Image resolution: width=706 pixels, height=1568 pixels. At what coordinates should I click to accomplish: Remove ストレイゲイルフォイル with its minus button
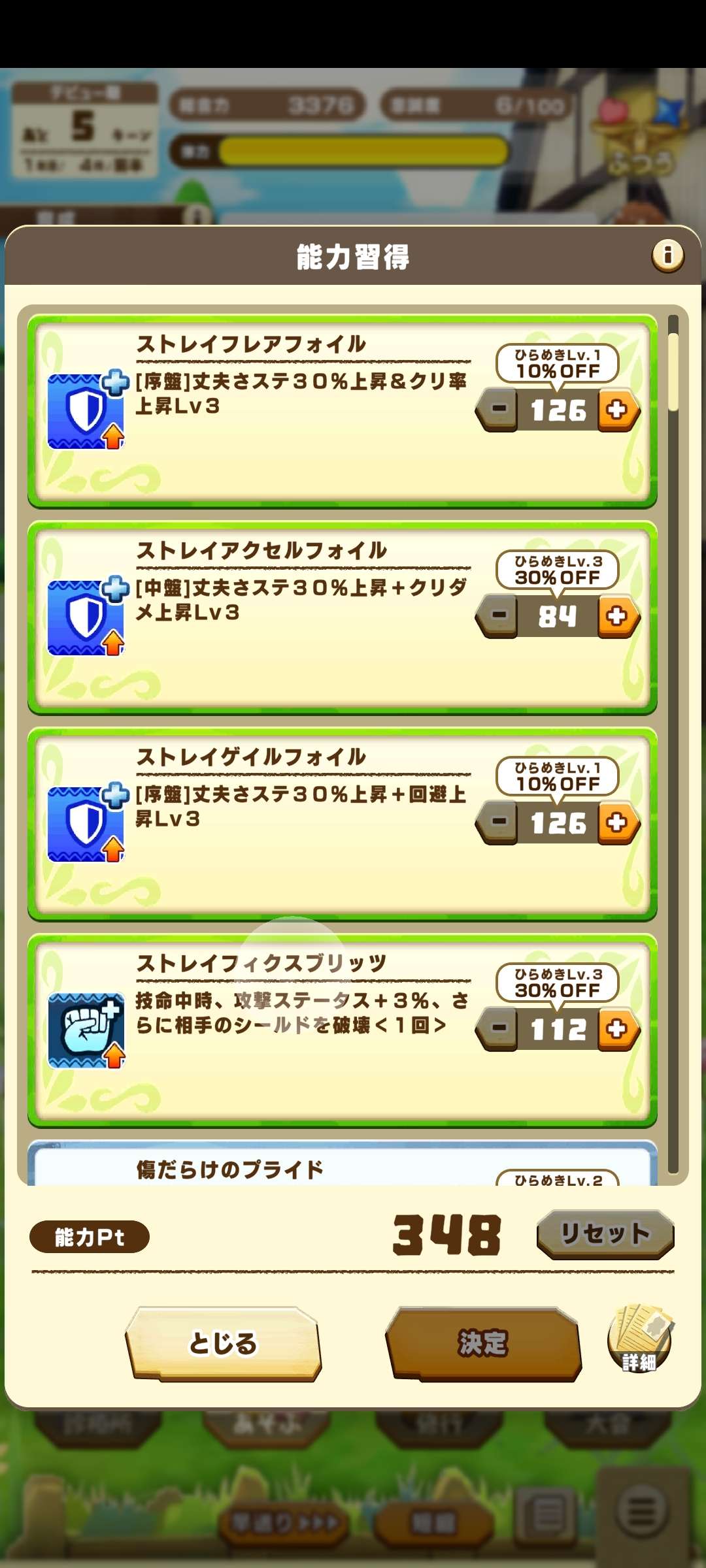coord(499,823)
